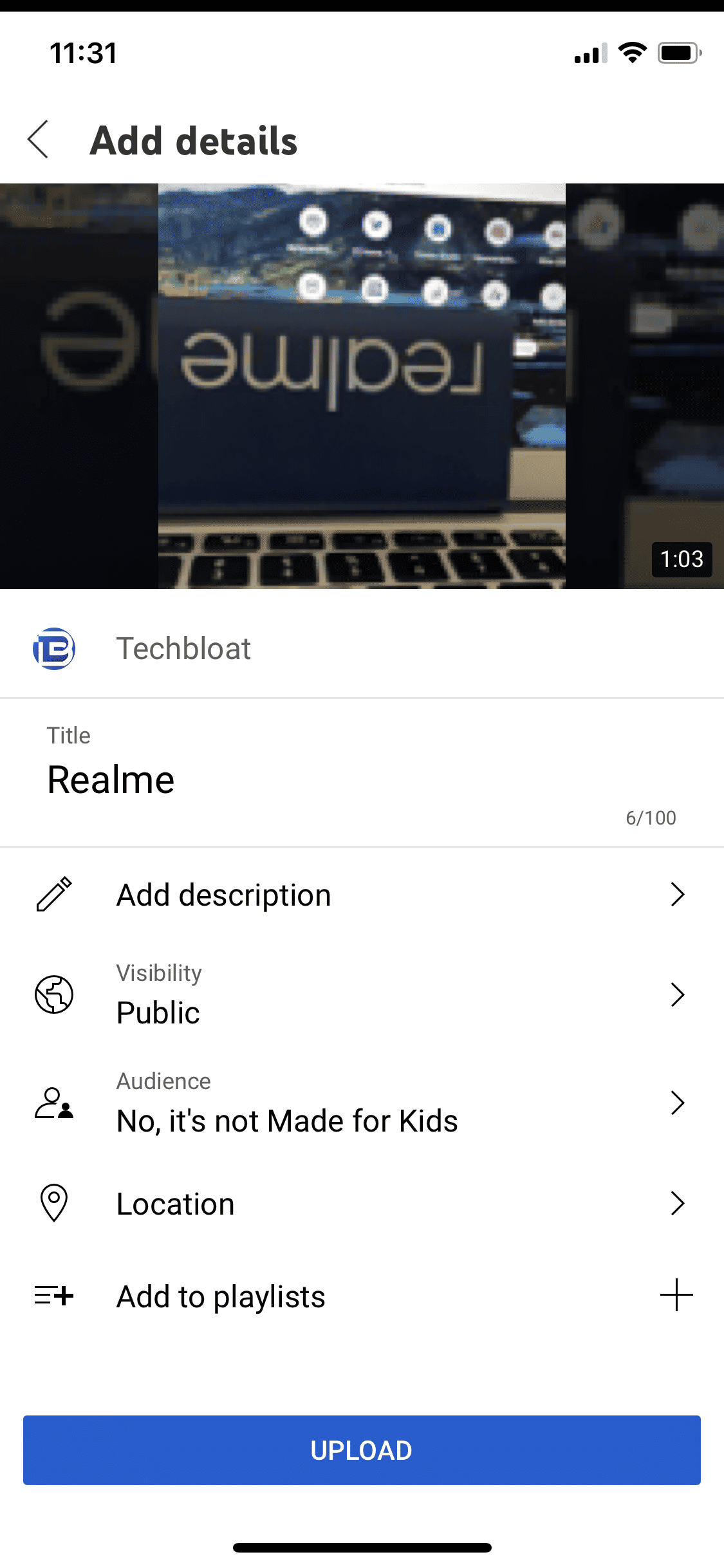Tap the UPLOAD button
Viewport: 724px width, 1568px height.
(x=362, y=1450)
